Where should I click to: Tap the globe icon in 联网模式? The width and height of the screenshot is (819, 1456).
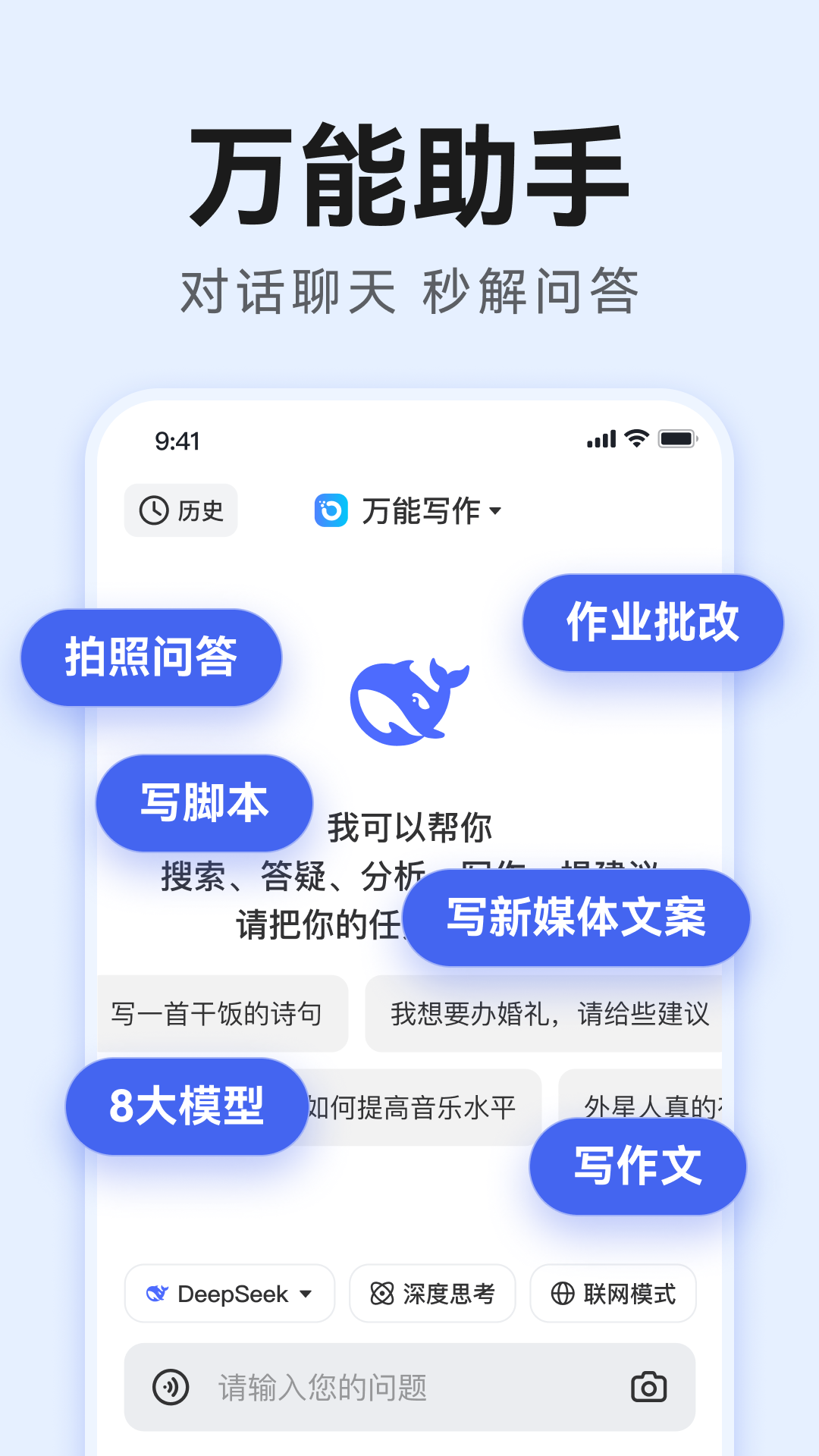point(562,1294)
